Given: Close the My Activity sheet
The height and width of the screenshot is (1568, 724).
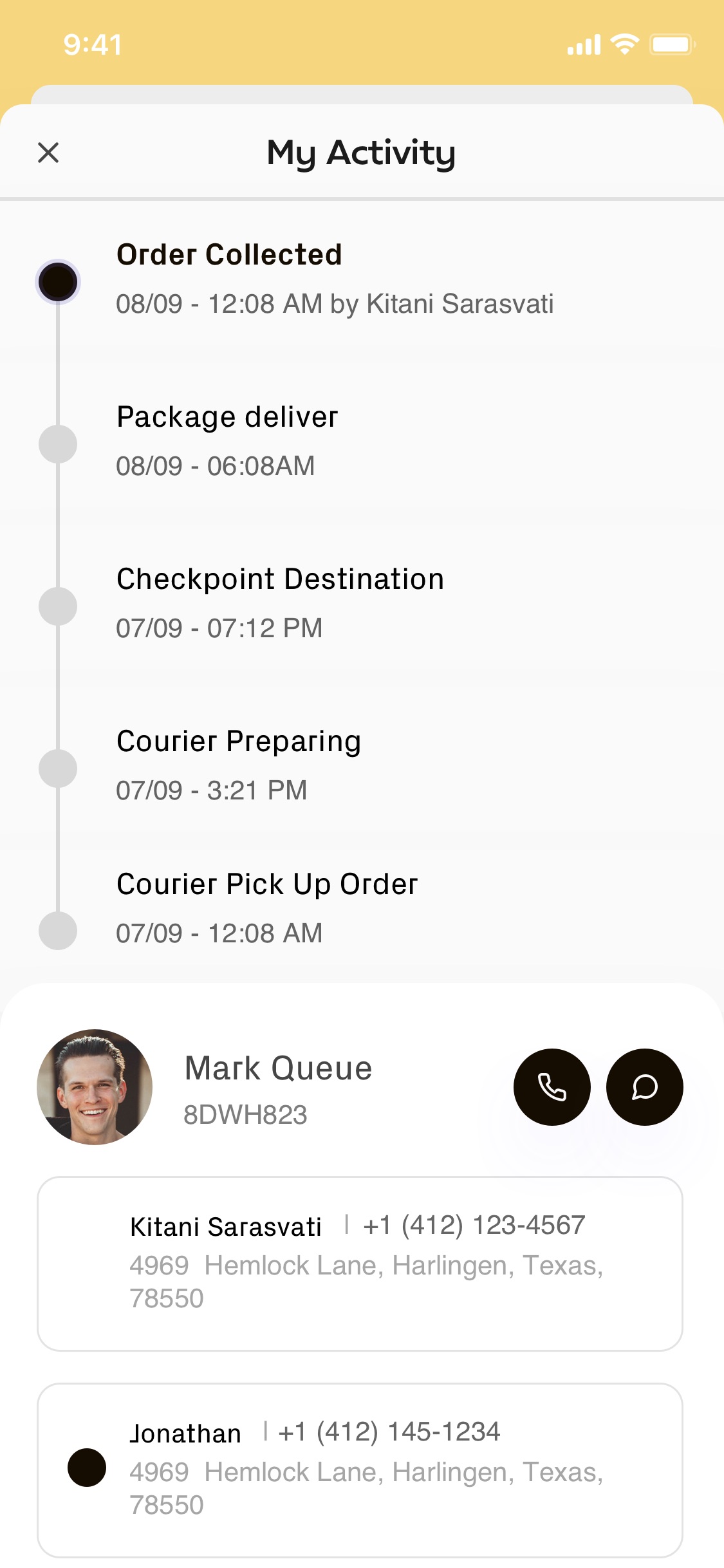Looking at the screenshot, I should (48, 153).
